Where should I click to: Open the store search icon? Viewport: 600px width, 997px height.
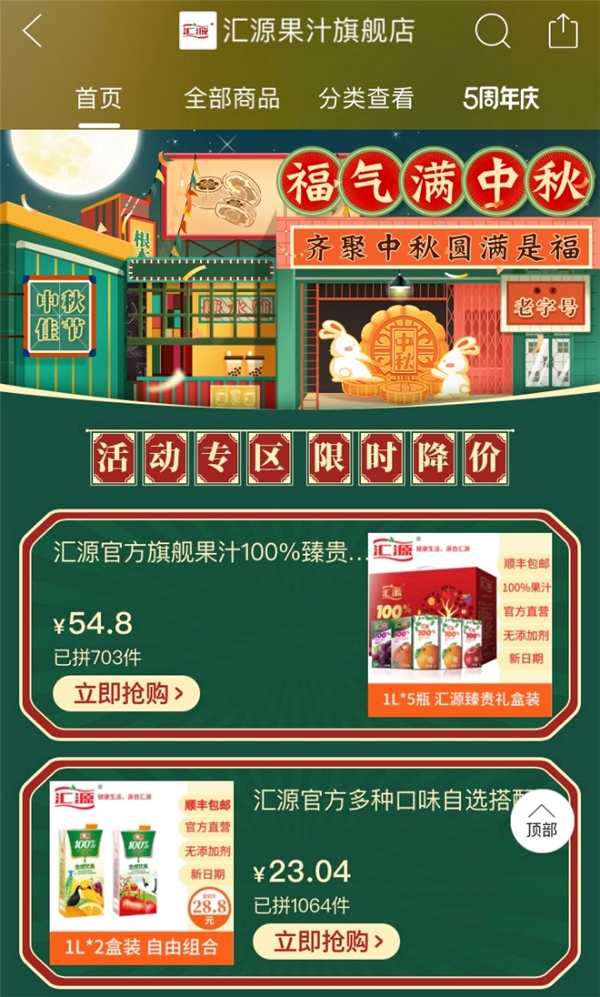(x=492, y=32)
